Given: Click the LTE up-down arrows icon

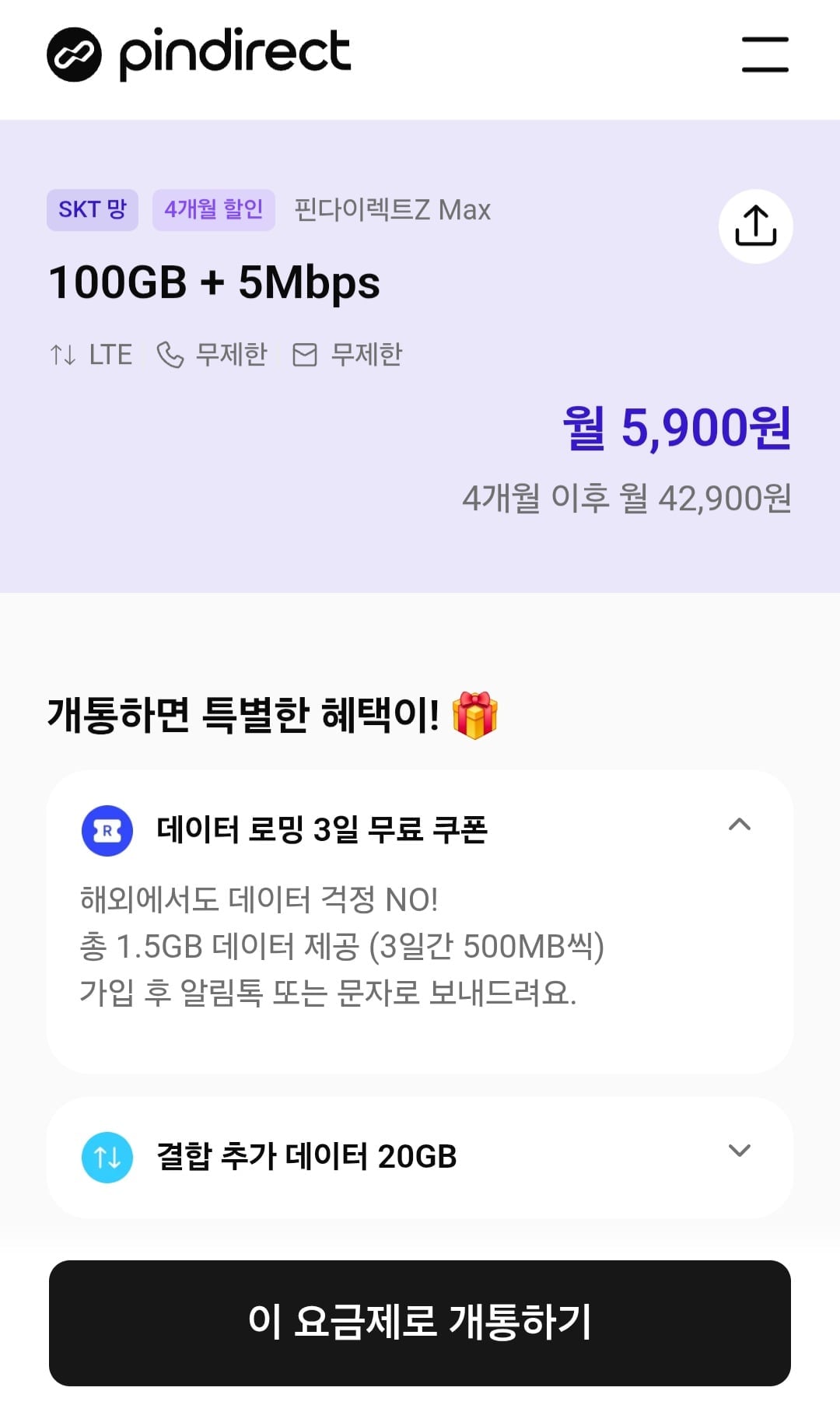Looking at the screenshot, I should click(x=61, y=354).
